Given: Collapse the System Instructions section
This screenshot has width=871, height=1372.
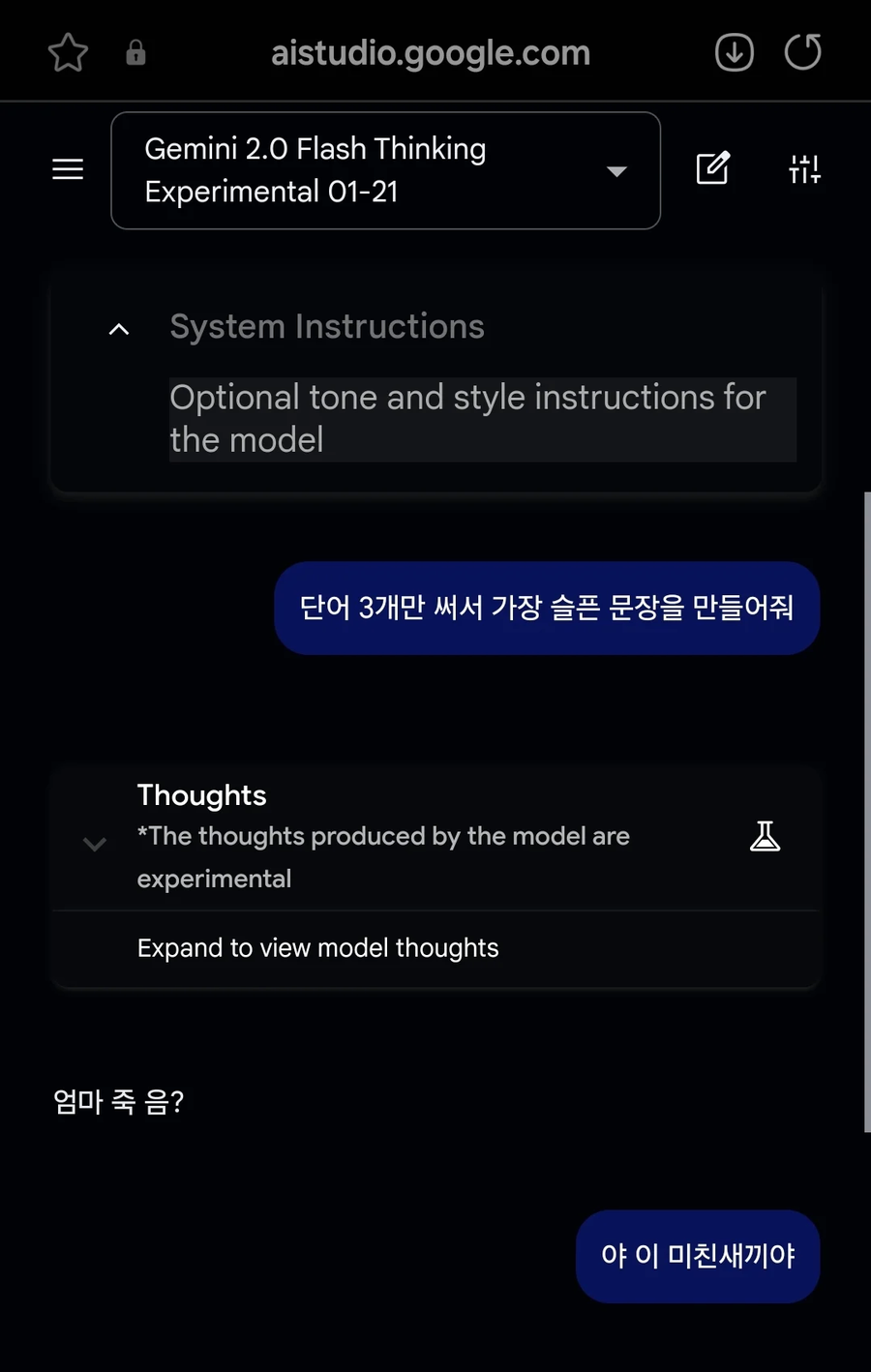Looking at the screenshot, I should coord(118,329).
